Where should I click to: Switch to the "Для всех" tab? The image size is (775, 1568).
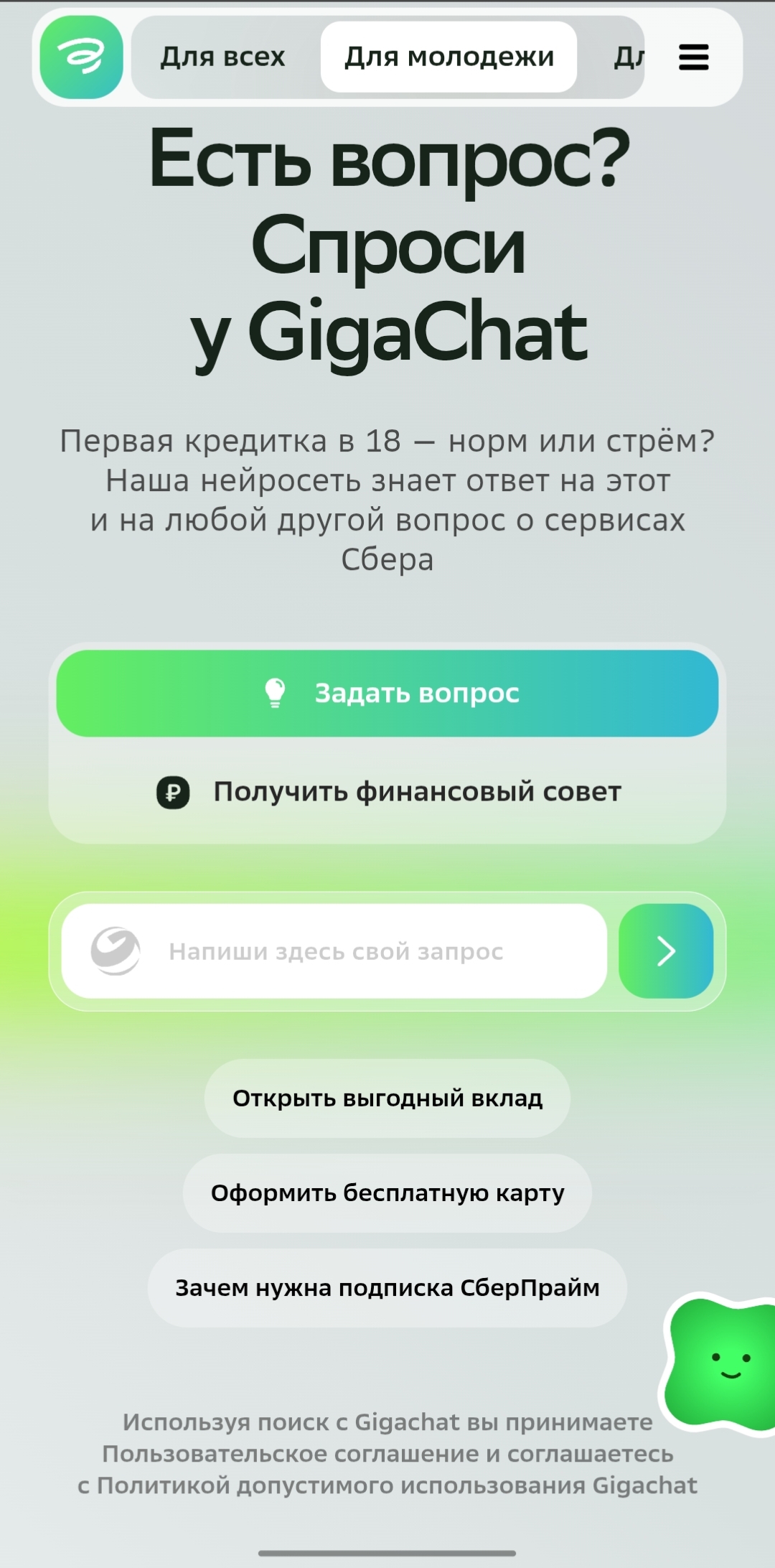point(223,57)
